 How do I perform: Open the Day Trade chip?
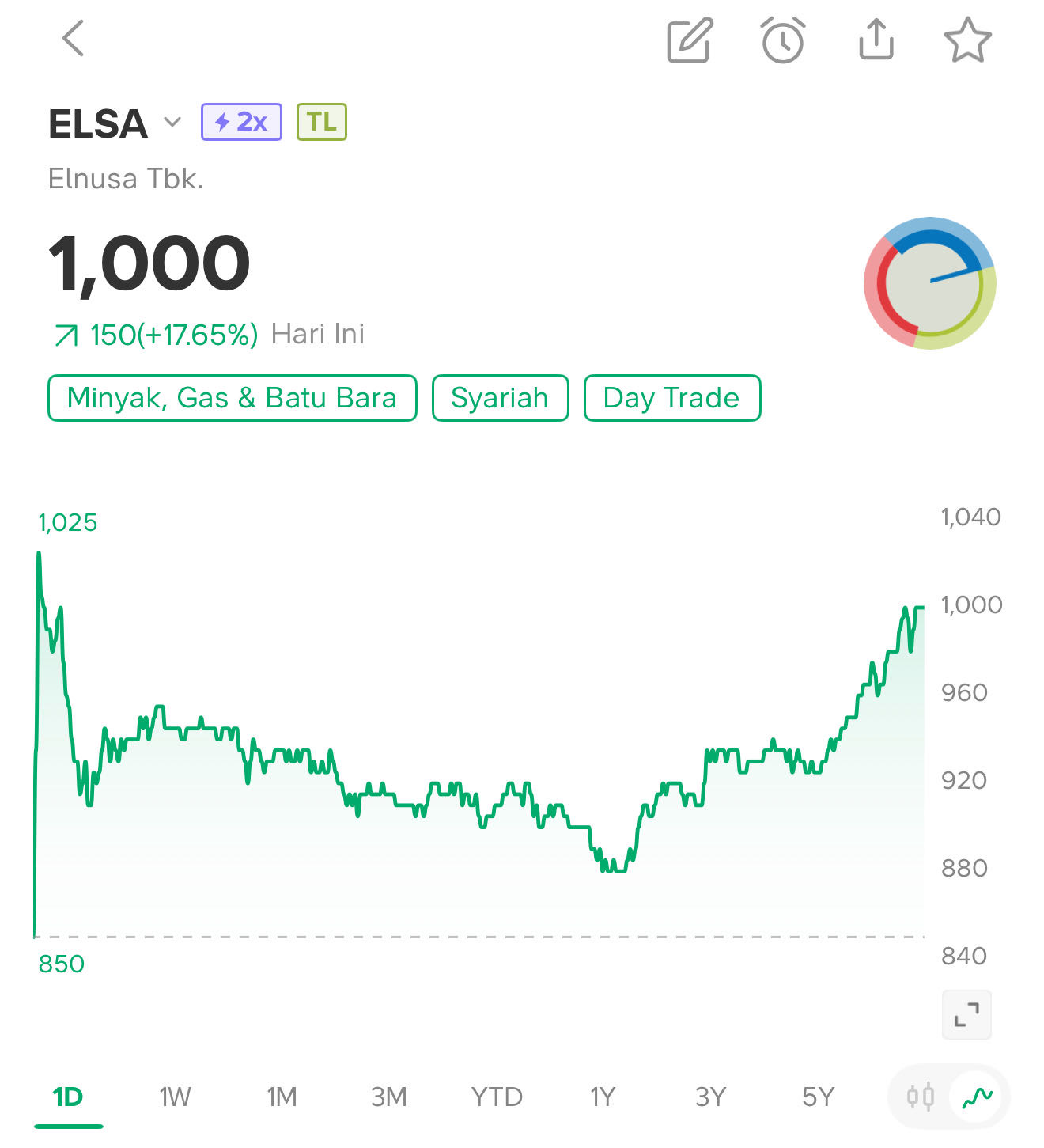(x=671, y=398)
